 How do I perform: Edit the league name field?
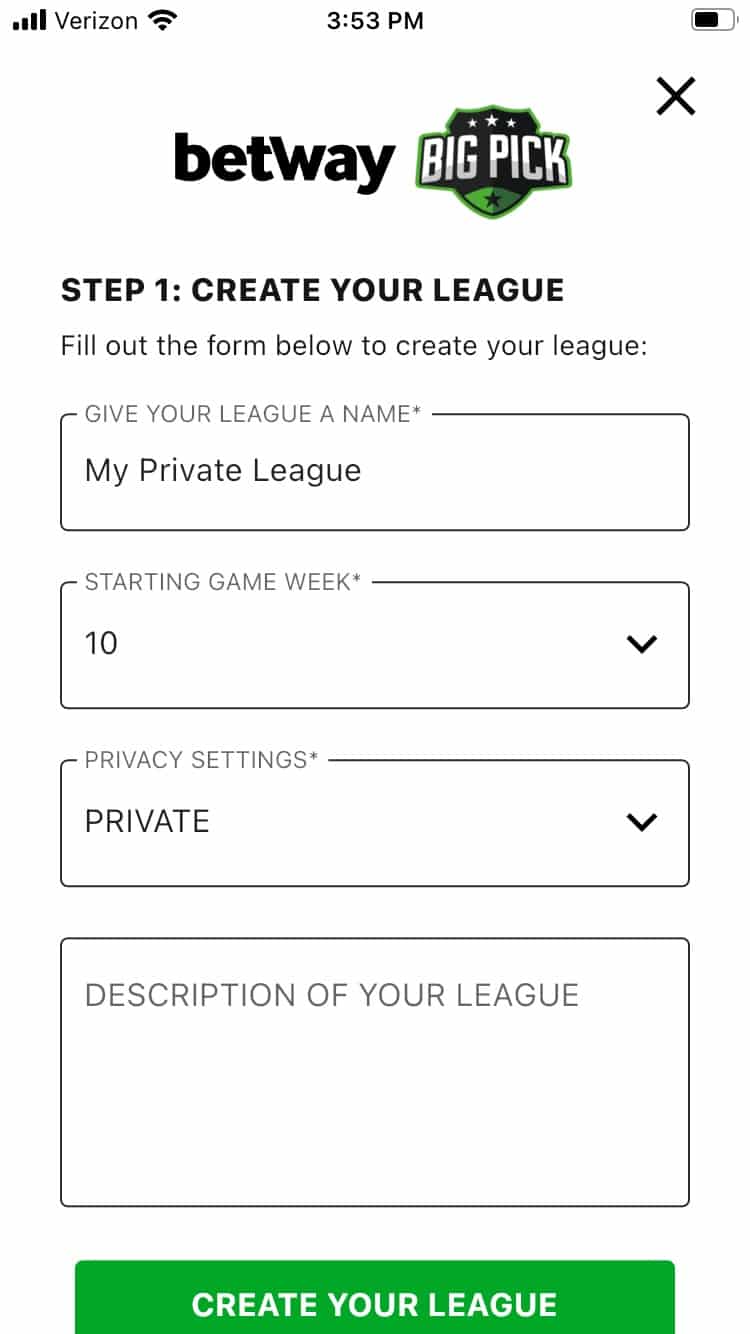coord(375,472)
